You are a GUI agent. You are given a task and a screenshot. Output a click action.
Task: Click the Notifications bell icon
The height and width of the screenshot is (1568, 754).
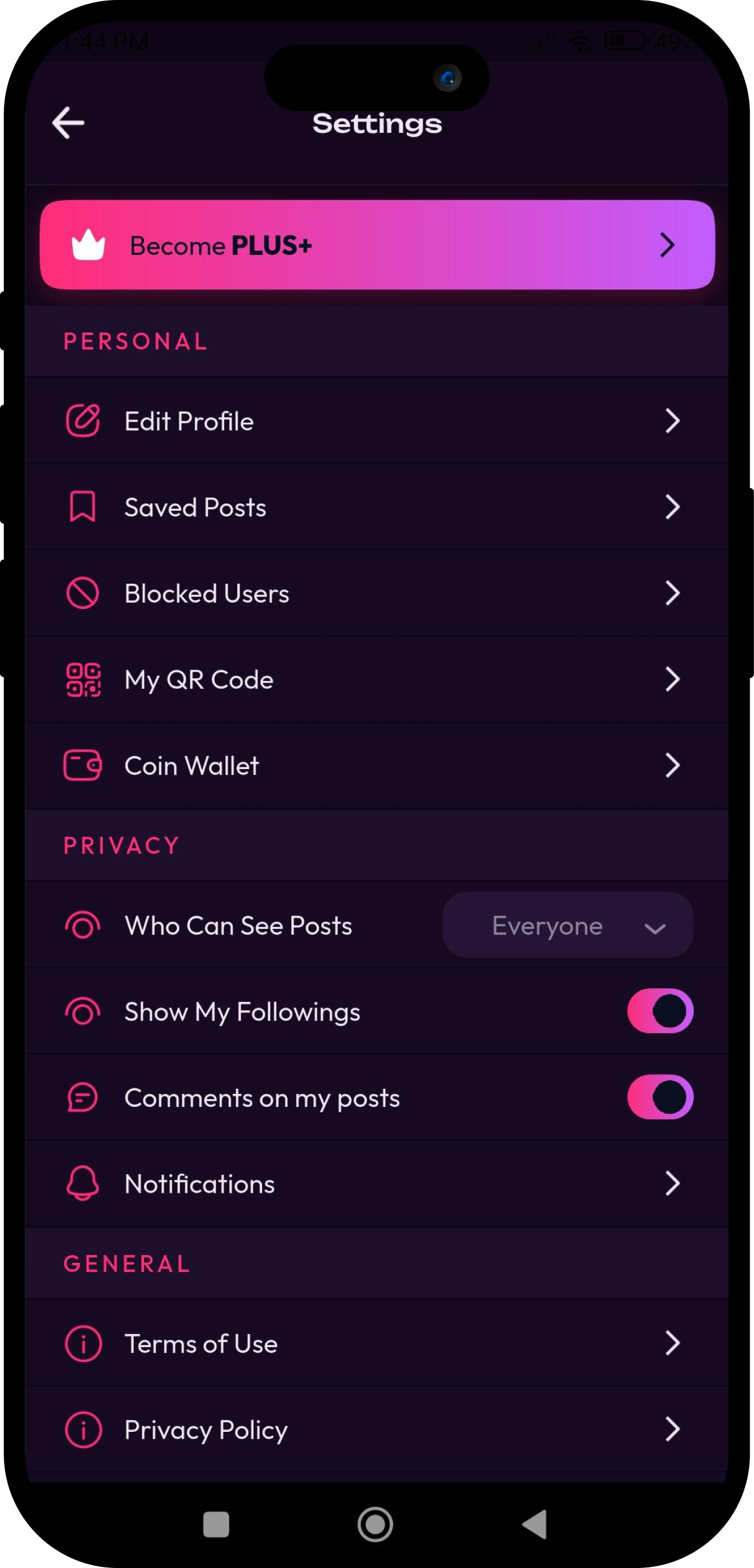84,1183
